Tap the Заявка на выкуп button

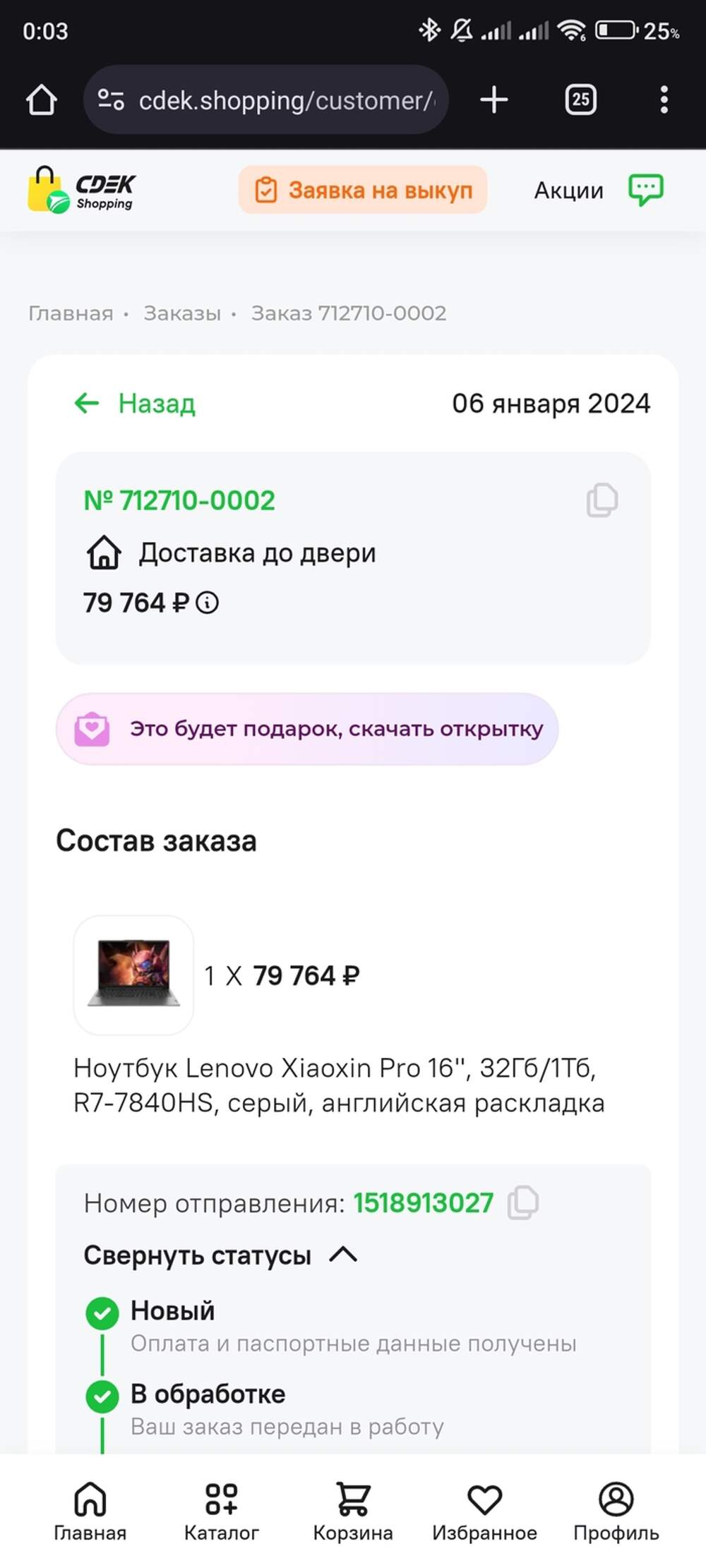pos(363,190)
